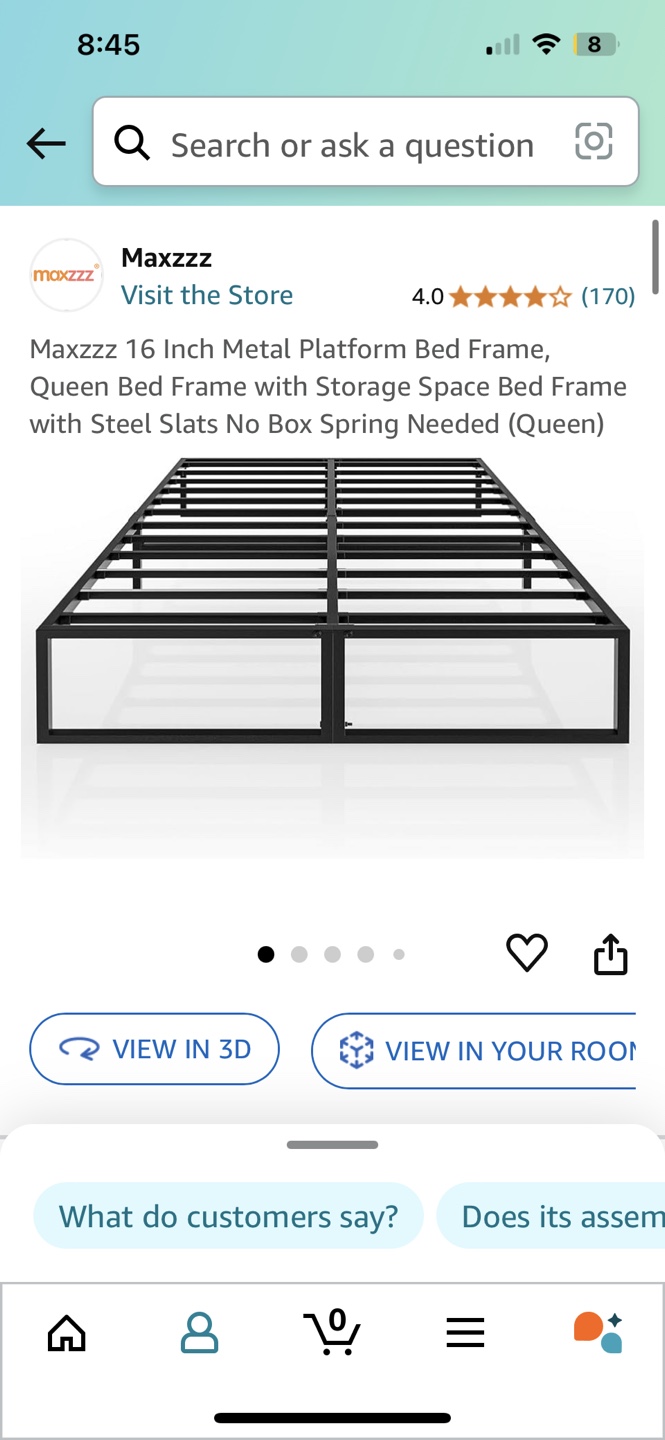The width and height of the screenshot is (665, 1440).
Task: Open the shopping cart
Action: coord(332,1332)
